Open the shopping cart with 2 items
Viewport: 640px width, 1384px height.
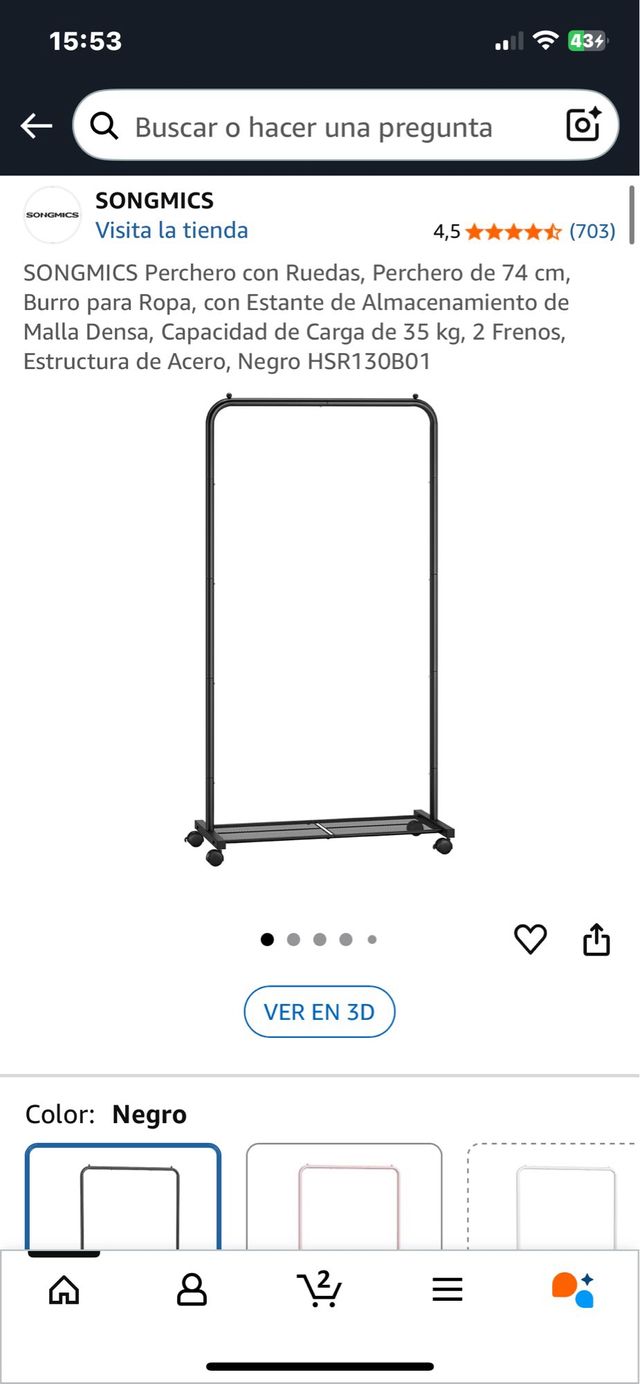coord(320,1288)
